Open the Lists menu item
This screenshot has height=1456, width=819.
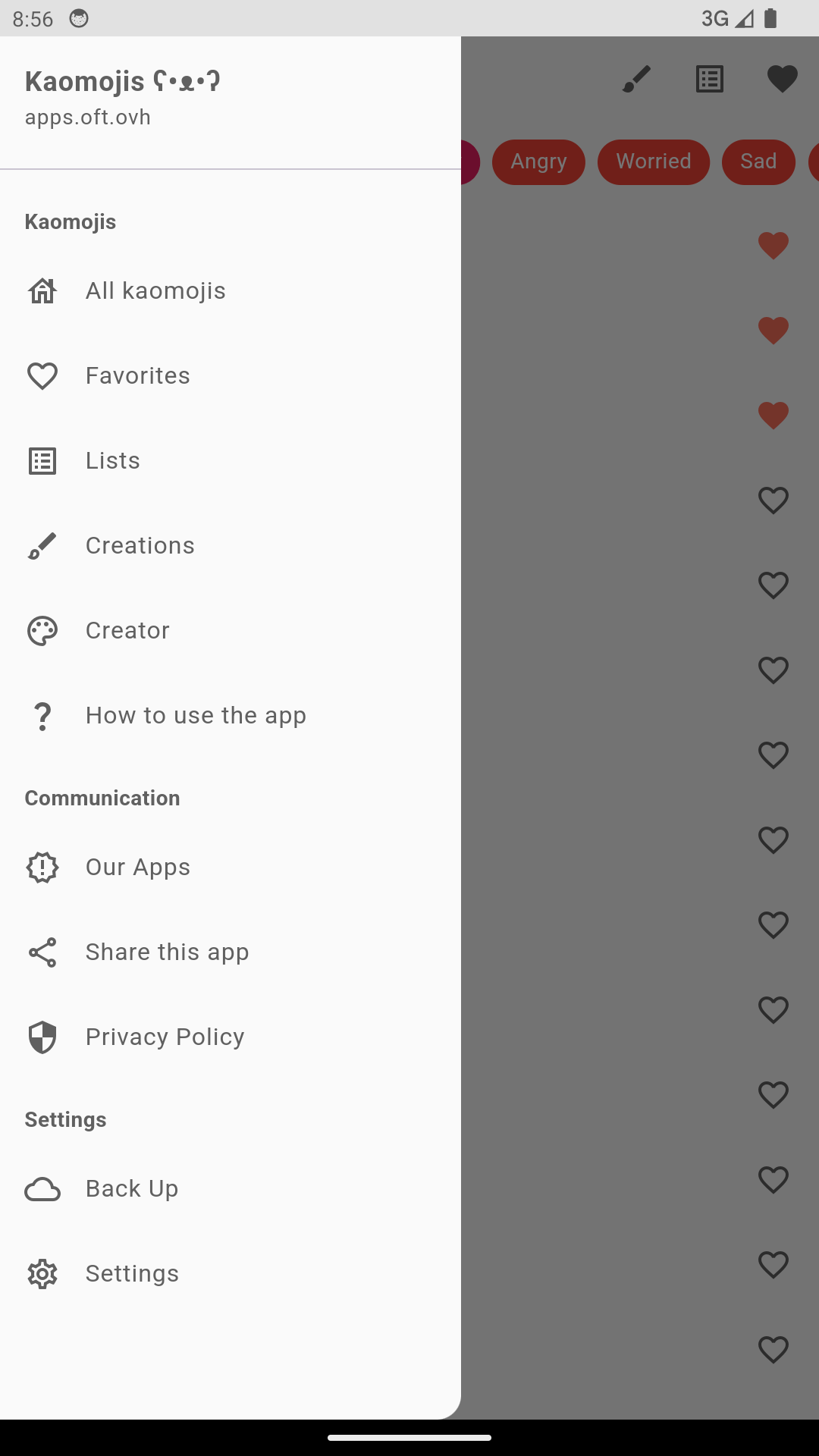[x=231, y=461]
